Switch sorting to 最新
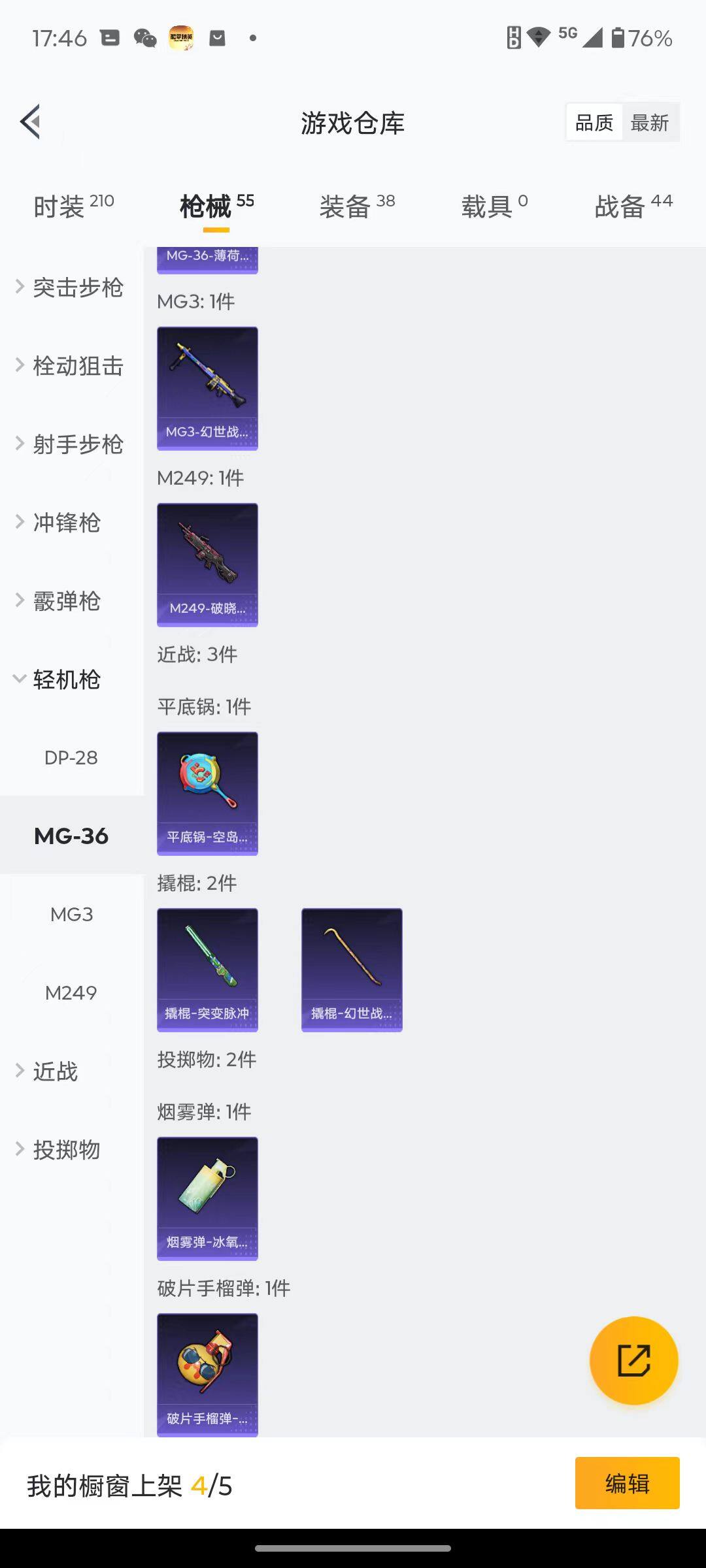 [x=650, y=122]
